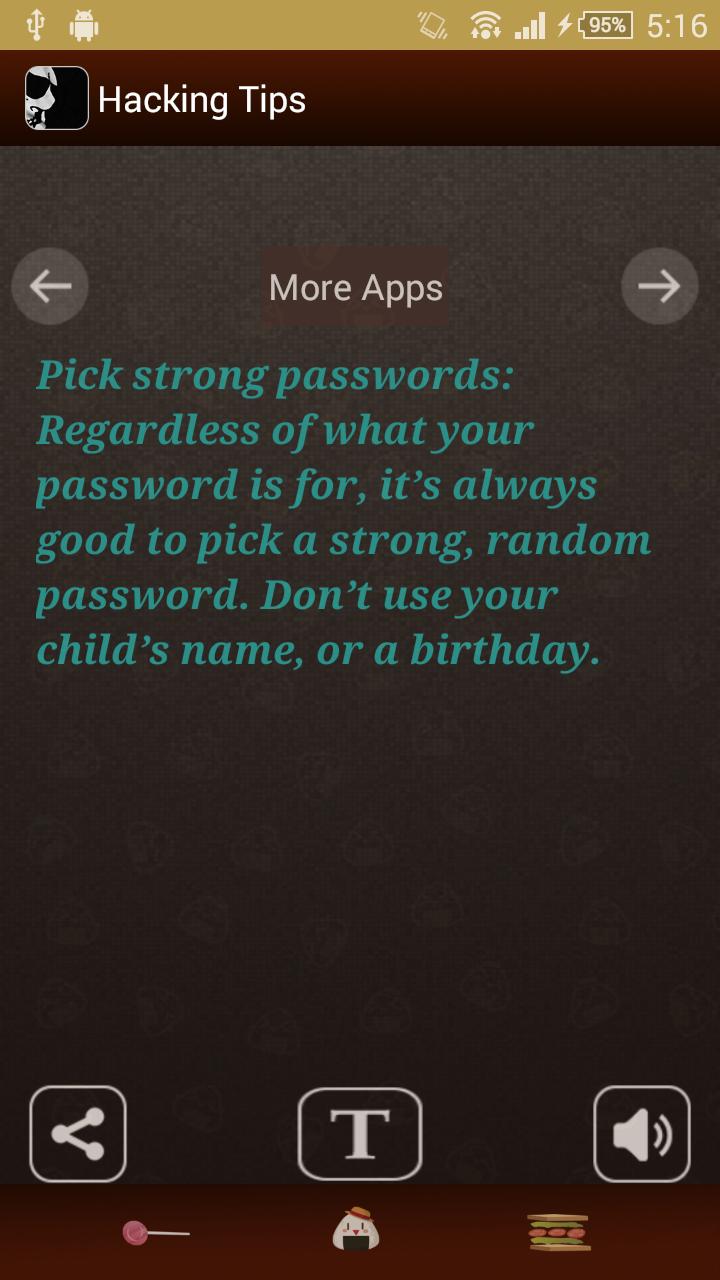
Task: Go to the next hacking tip
Action: pyautogui.click(x=659, y=287)
